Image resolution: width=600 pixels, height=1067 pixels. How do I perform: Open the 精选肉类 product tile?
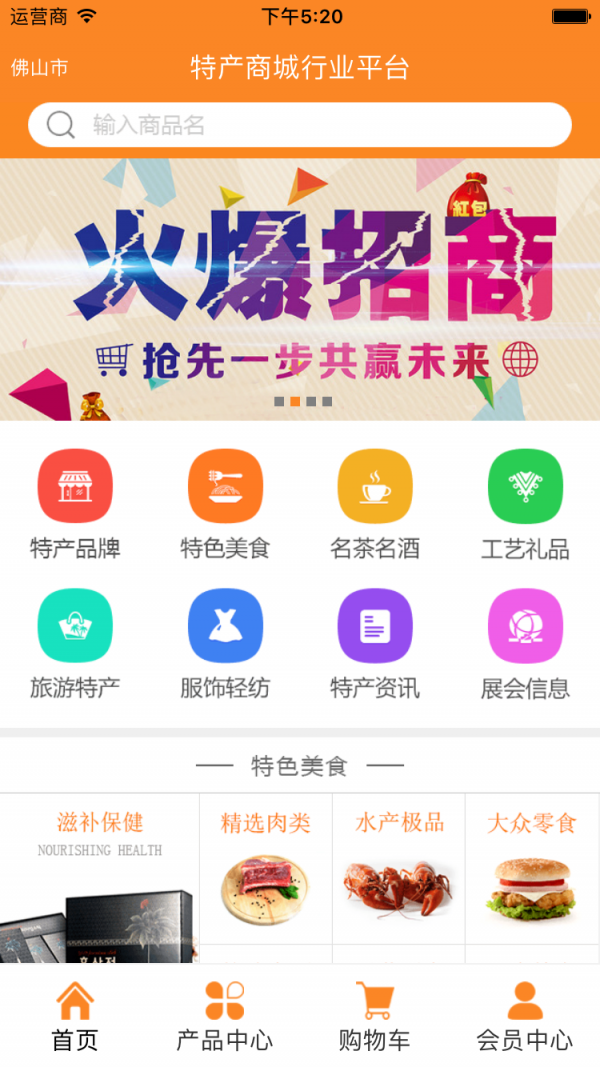[x=266, y=870]
